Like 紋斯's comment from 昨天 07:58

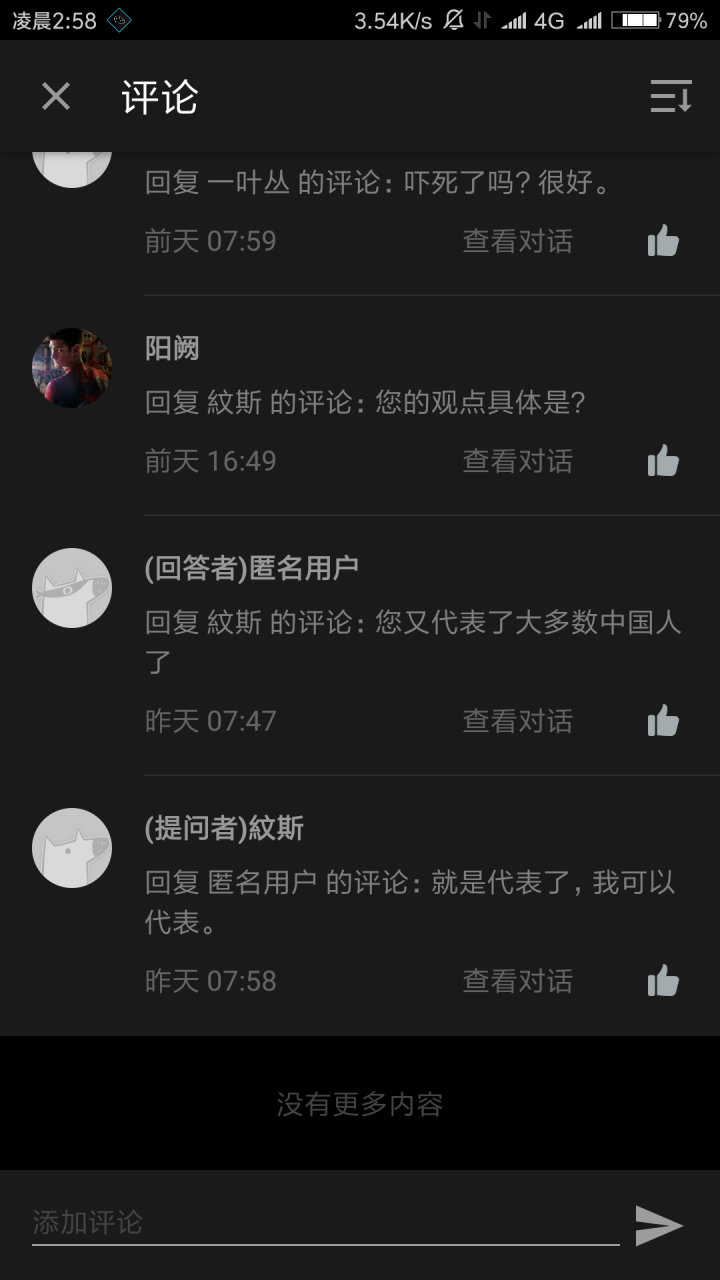[x=663, y=981]
